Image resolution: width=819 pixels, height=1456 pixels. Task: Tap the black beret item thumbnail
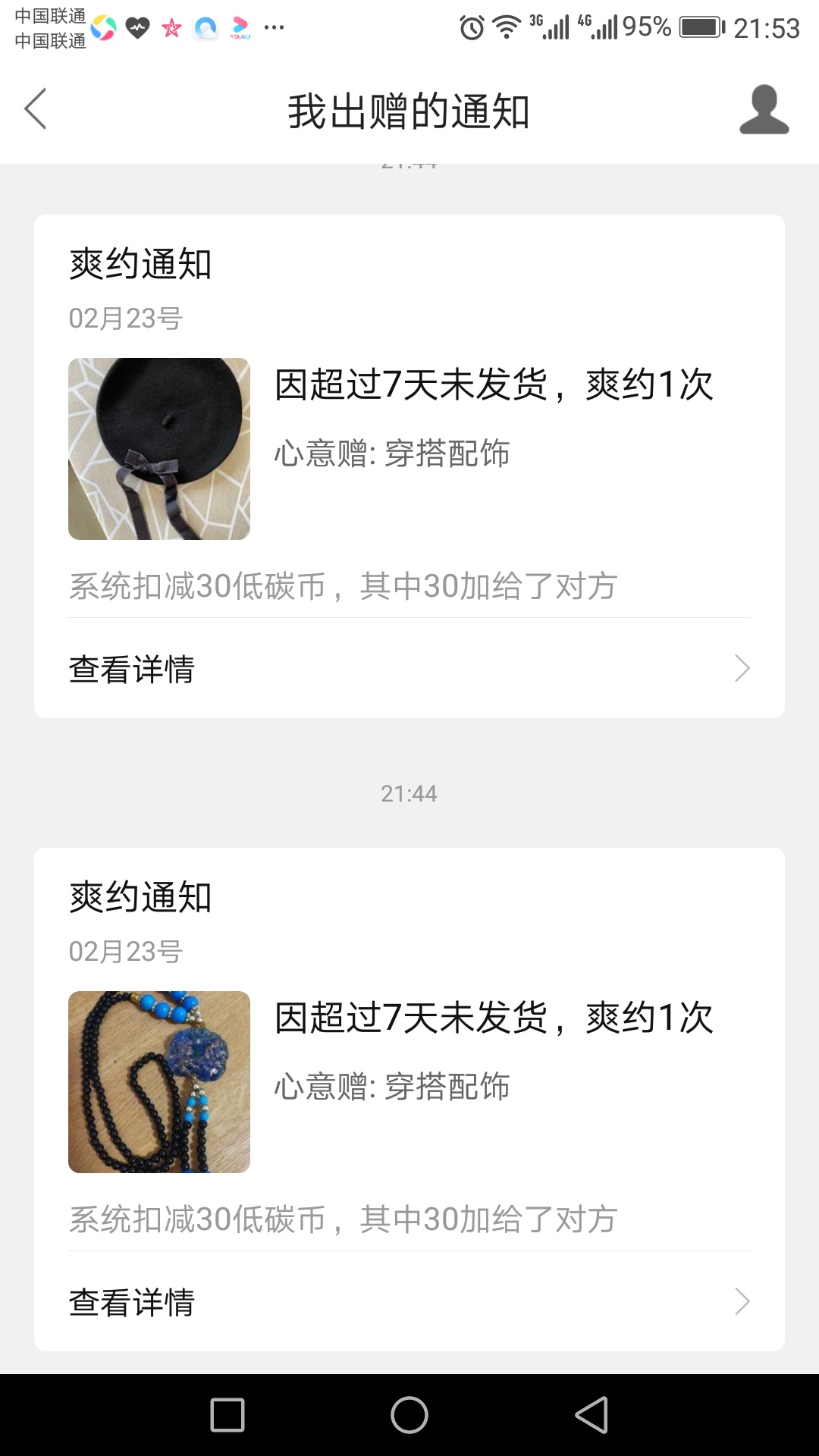click(159, 449)
